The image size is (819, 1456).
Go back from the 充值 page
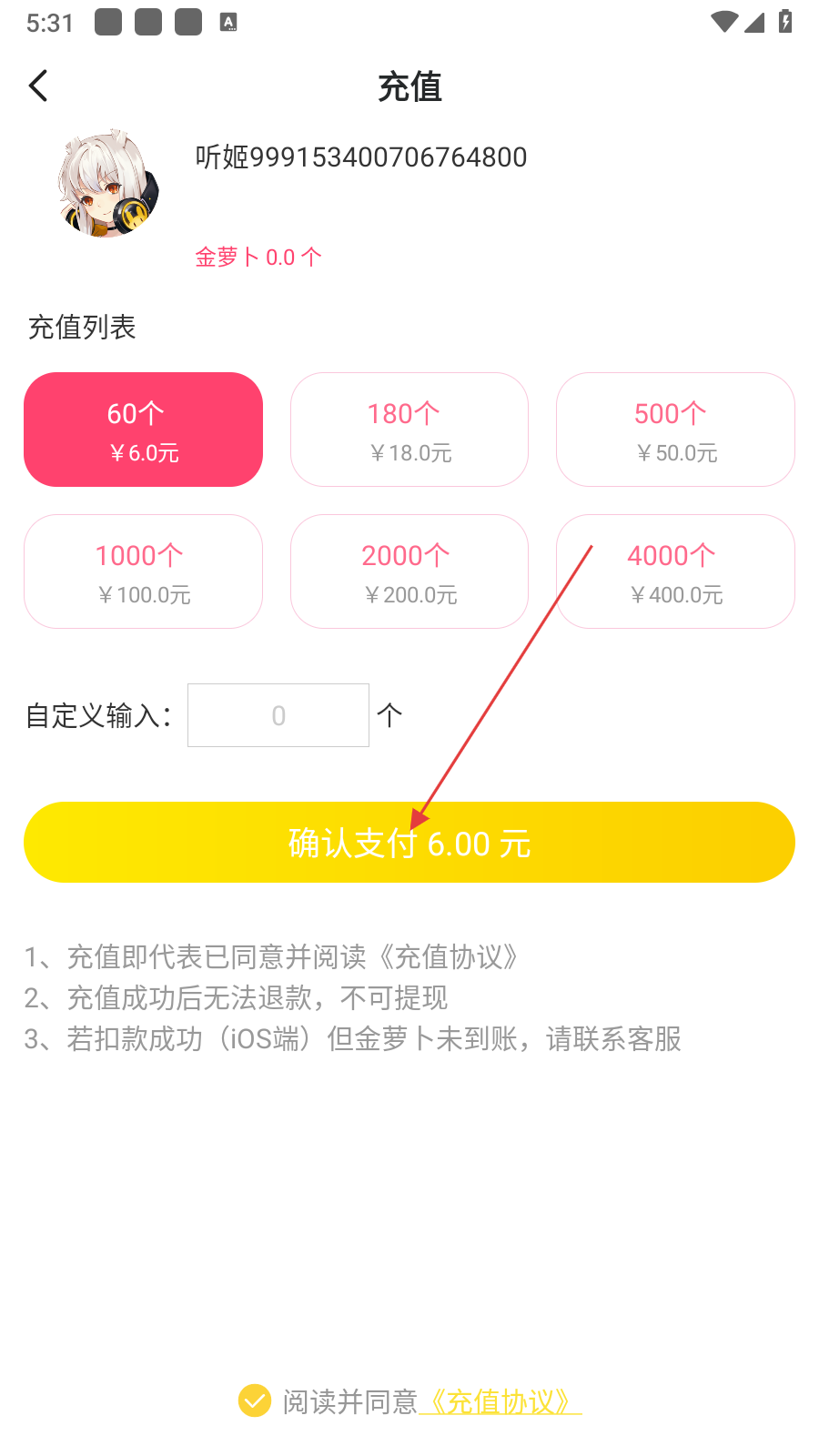38,86
